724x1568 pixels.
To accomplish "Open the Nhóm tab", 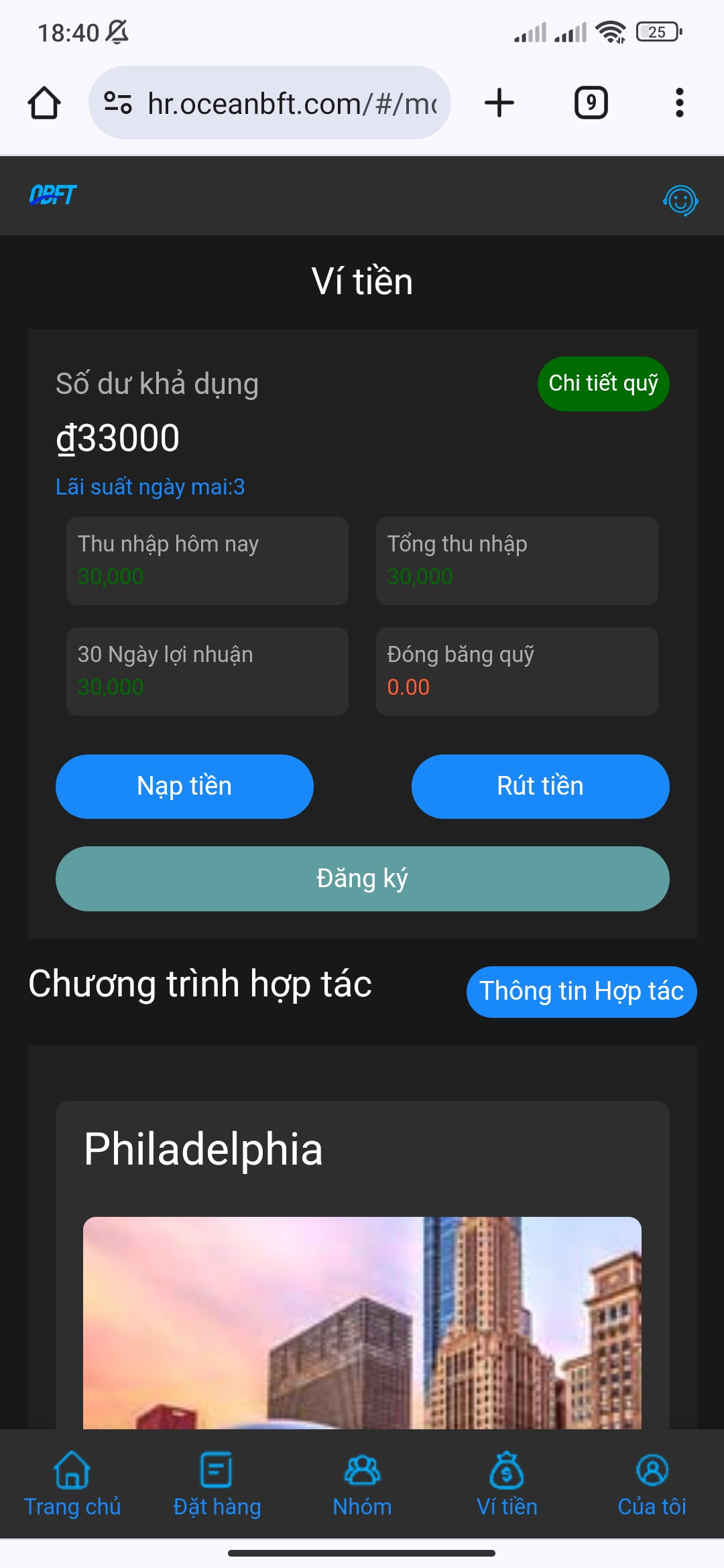I will pos(362,1484).
